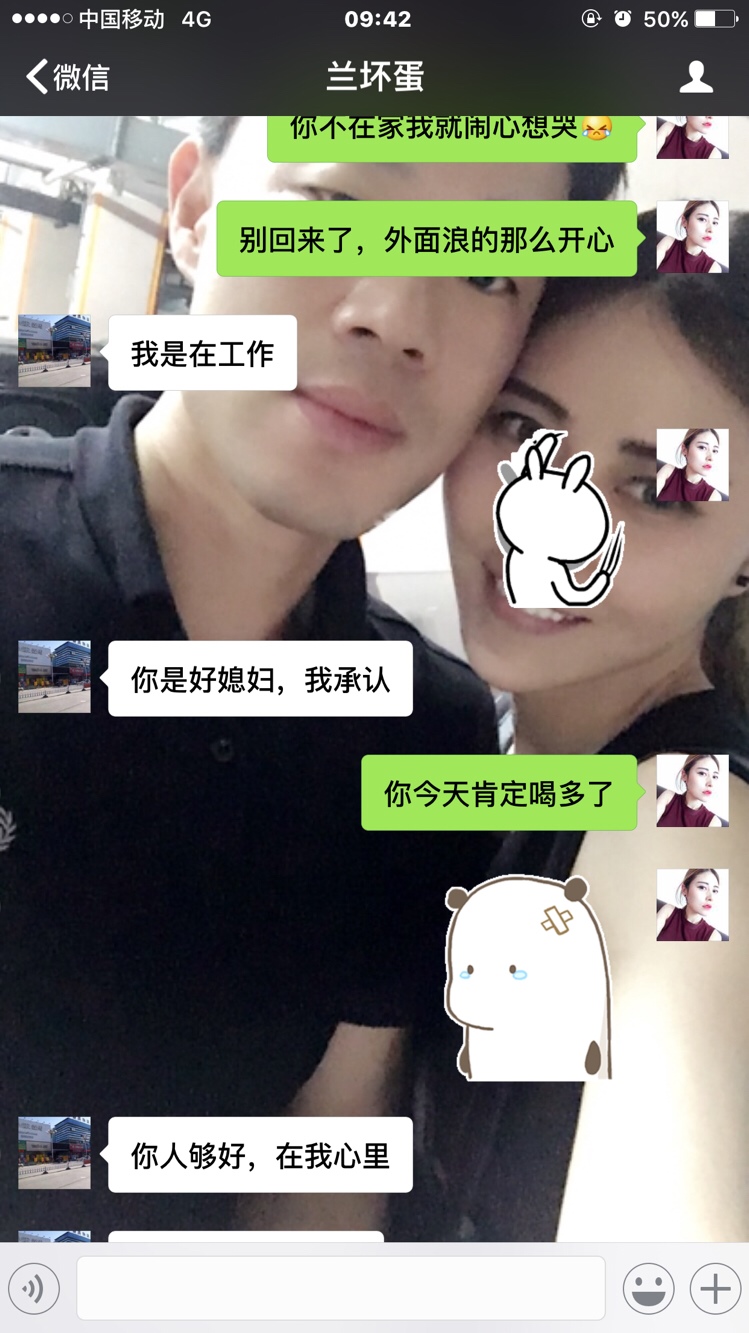Screen dimensions: 749x1333
Task: Tap the avatar beside 你是好媳妇，我承认
Action: 54,677
